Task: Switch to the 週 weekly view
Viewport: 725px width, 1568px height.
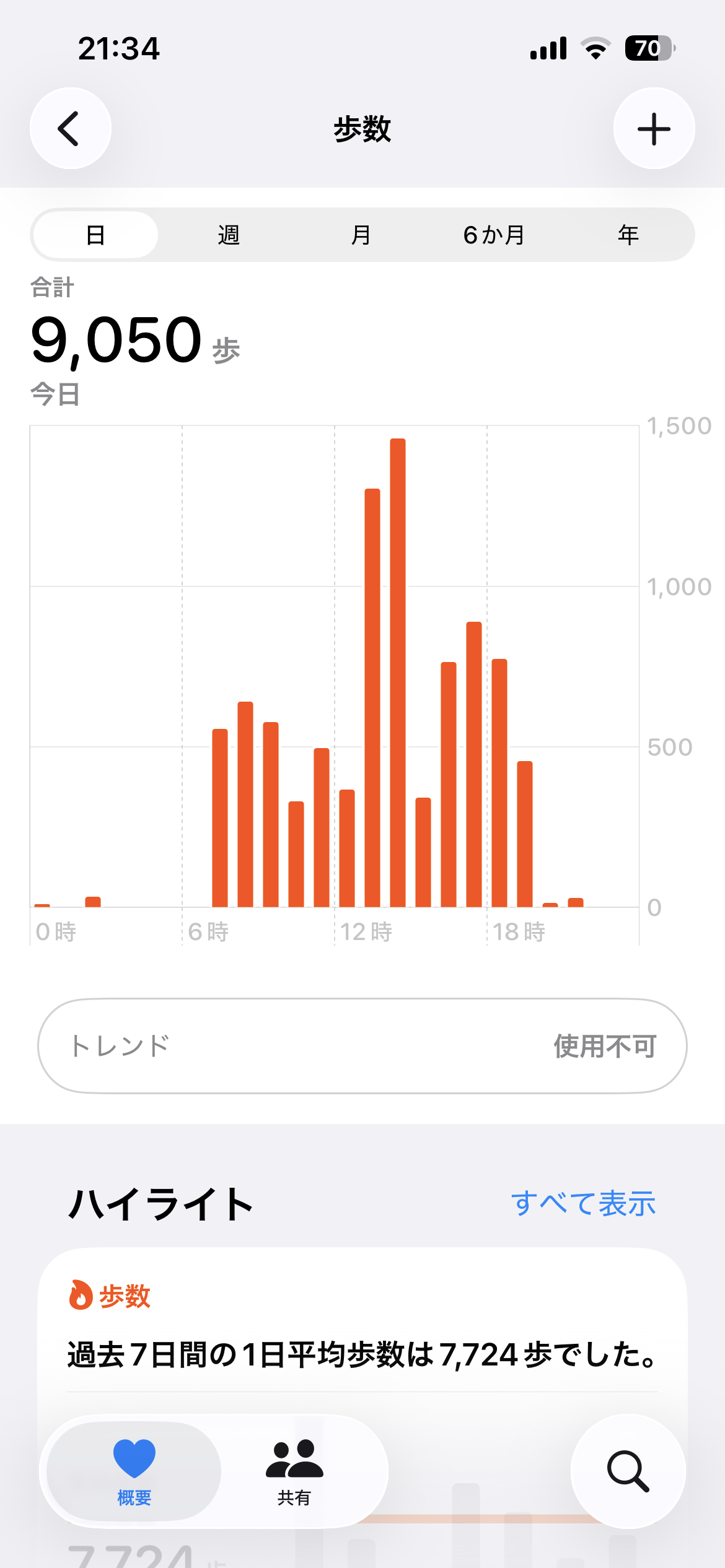Action: point(229,235)
